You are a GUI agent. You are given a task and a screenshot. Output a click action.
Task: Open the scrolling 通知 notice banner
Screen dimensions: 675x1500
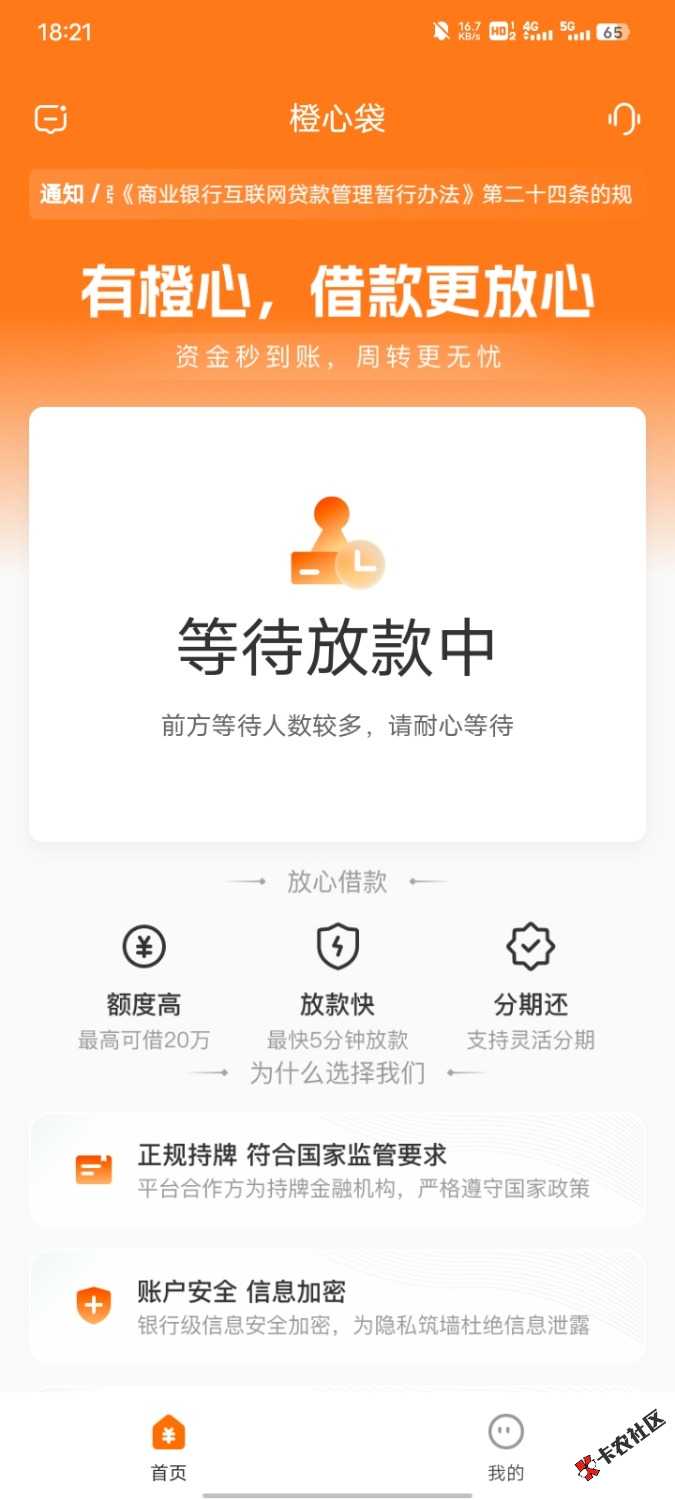pyautogui.click(x=337, y=193)
